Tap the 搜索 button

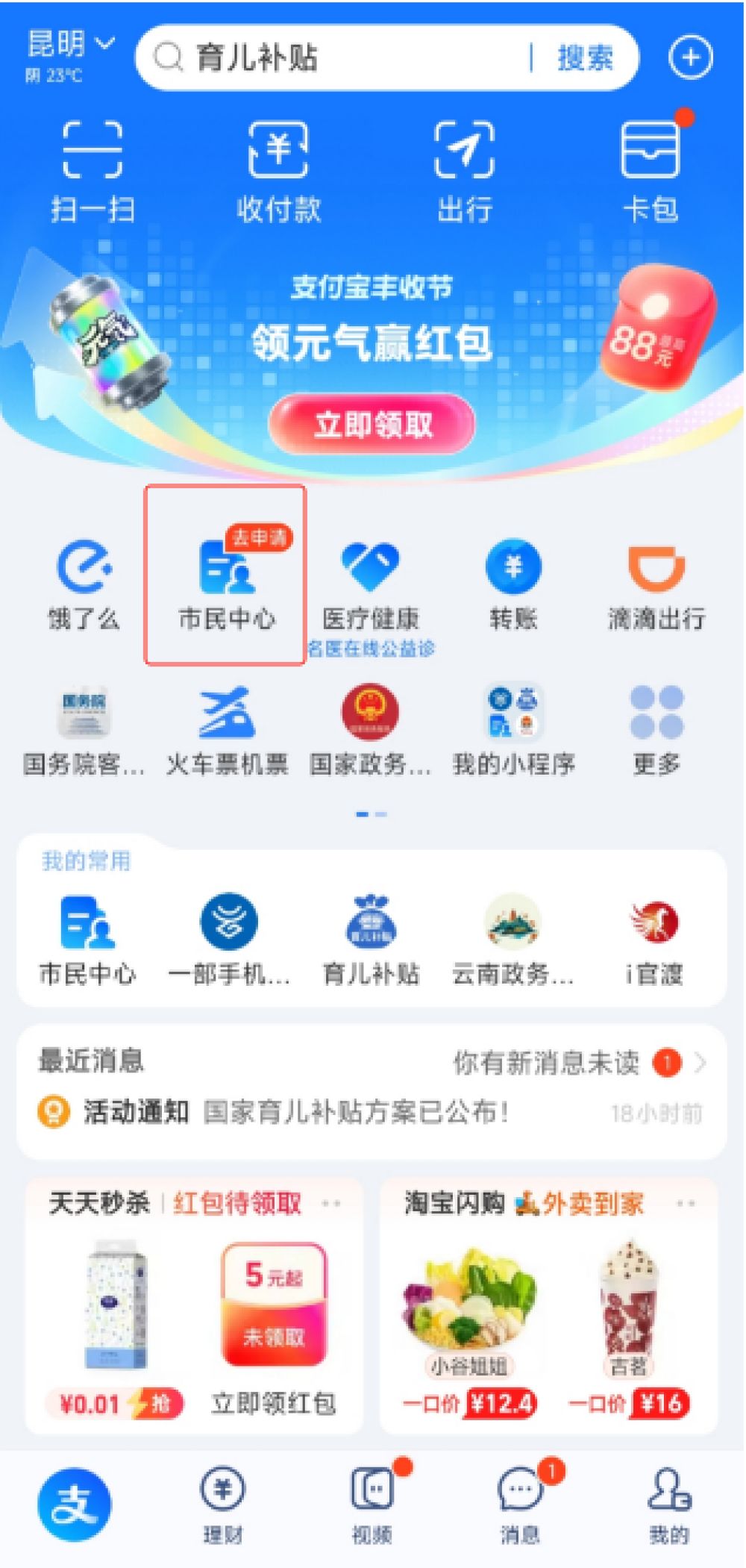click(x=585, y=57)
